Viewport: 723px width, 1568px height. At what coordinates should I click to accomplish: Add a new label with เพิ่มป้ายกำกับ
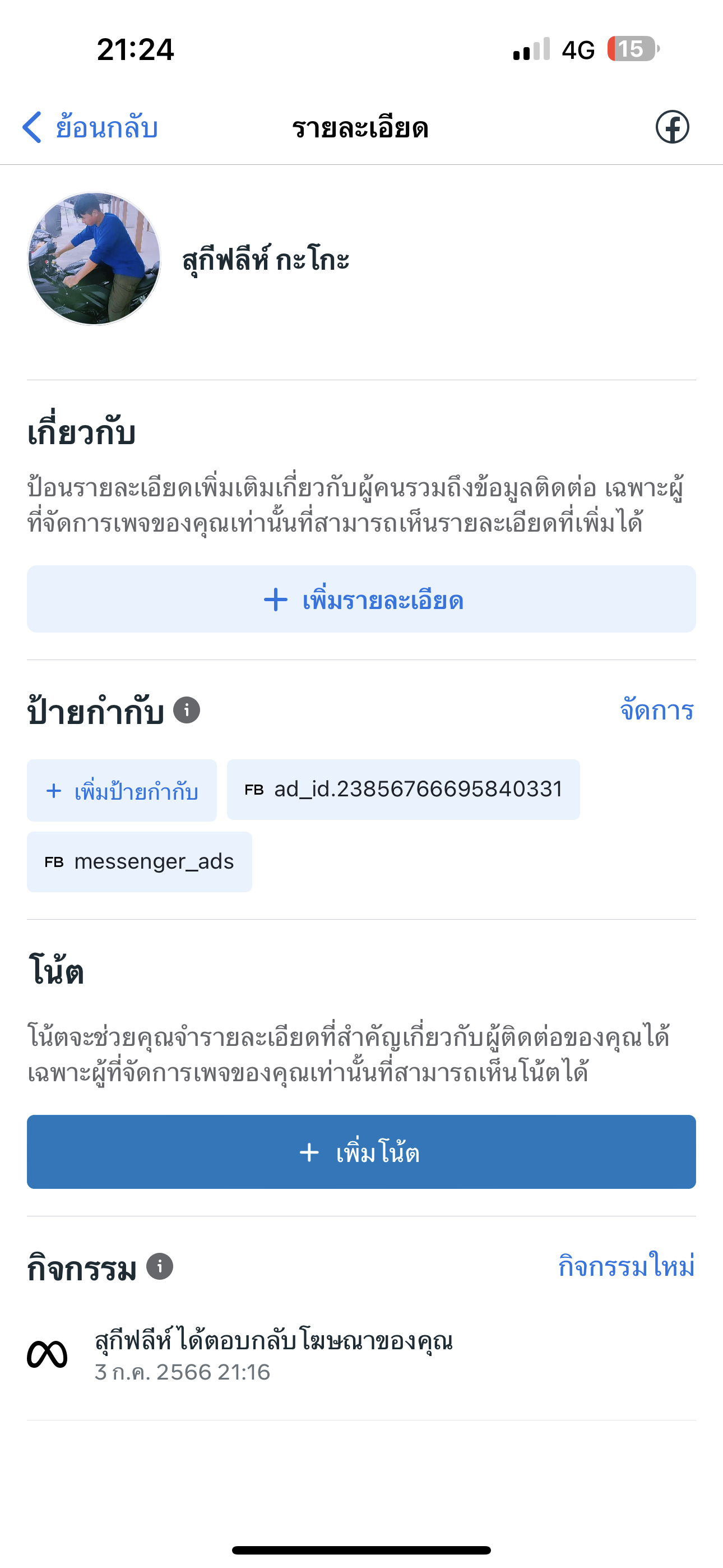pyautogui.click(x=122, y=791)
